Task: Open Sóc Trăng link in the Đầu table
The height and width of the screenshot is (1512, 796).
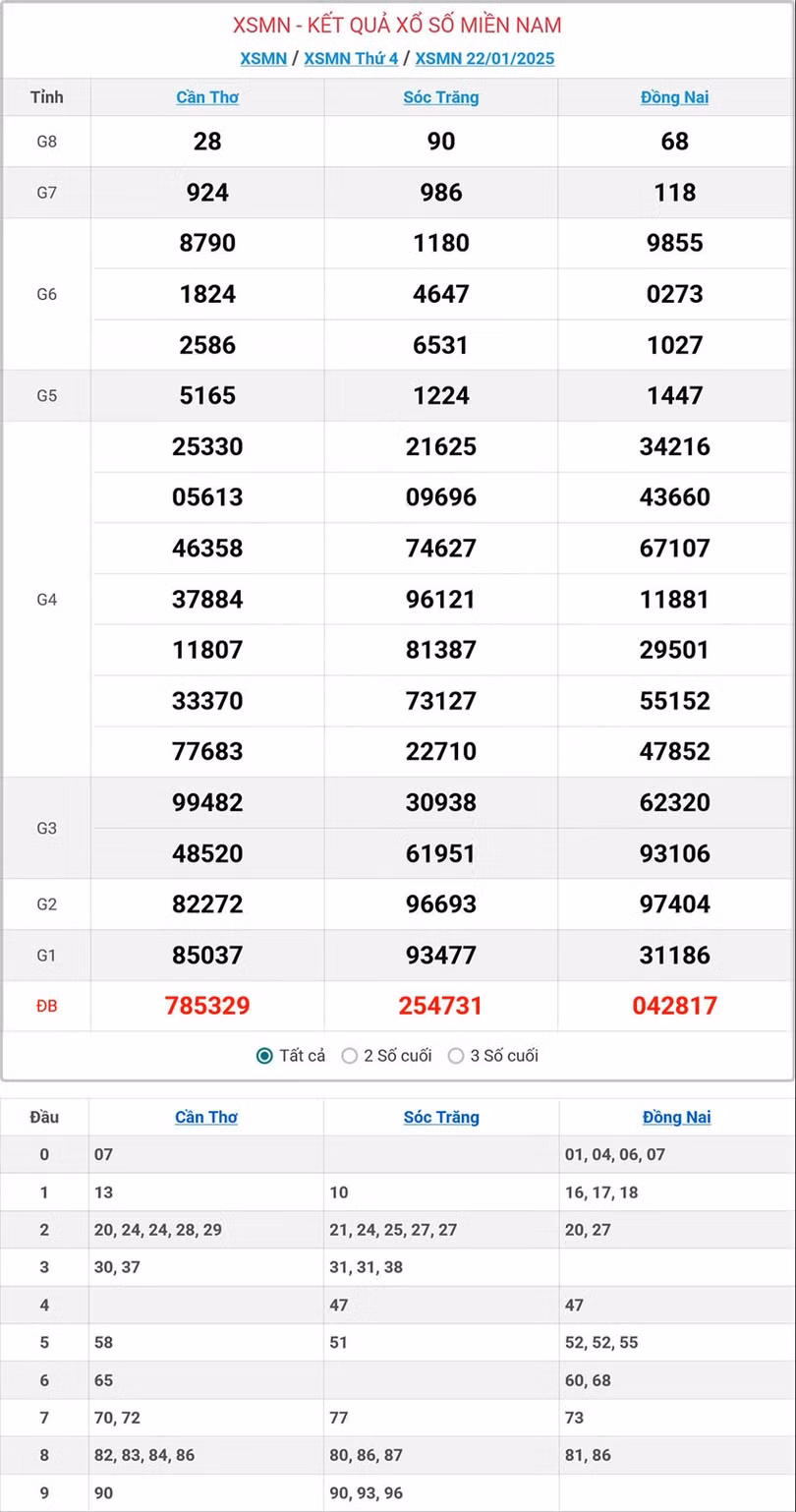Action: (441, 1117)
